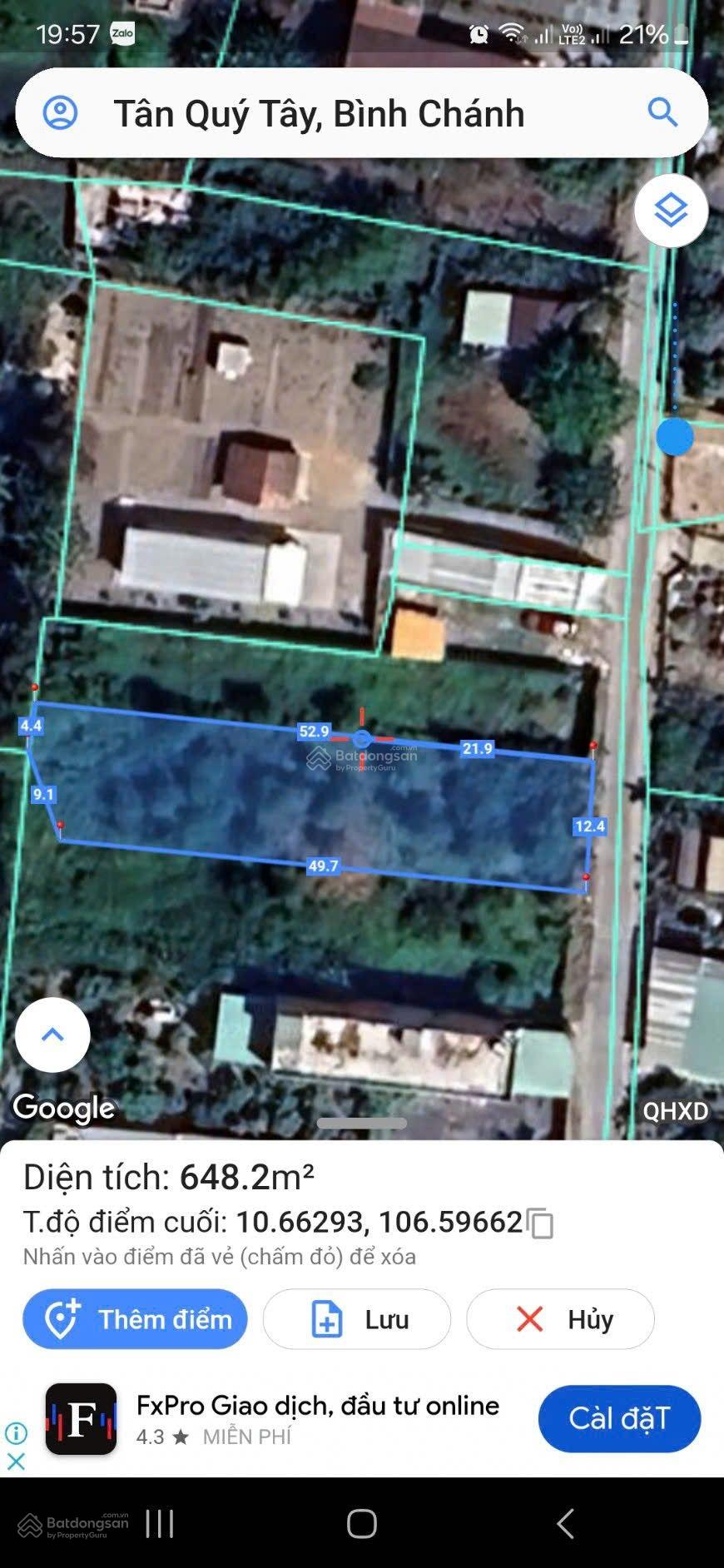Expand the panel with the up chevron

tap(52, 1035)
